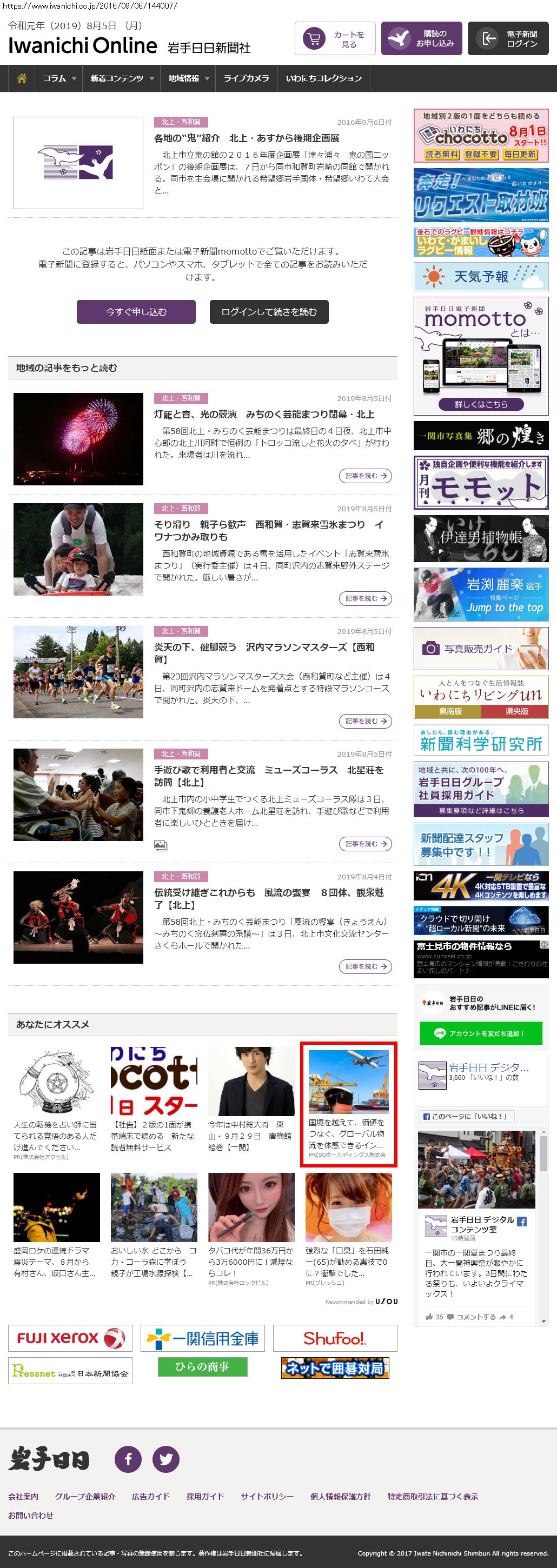Add LINE account via アカウントを友だち追加
This screenshot has width=557, height=1568.
coord(480,1033)
